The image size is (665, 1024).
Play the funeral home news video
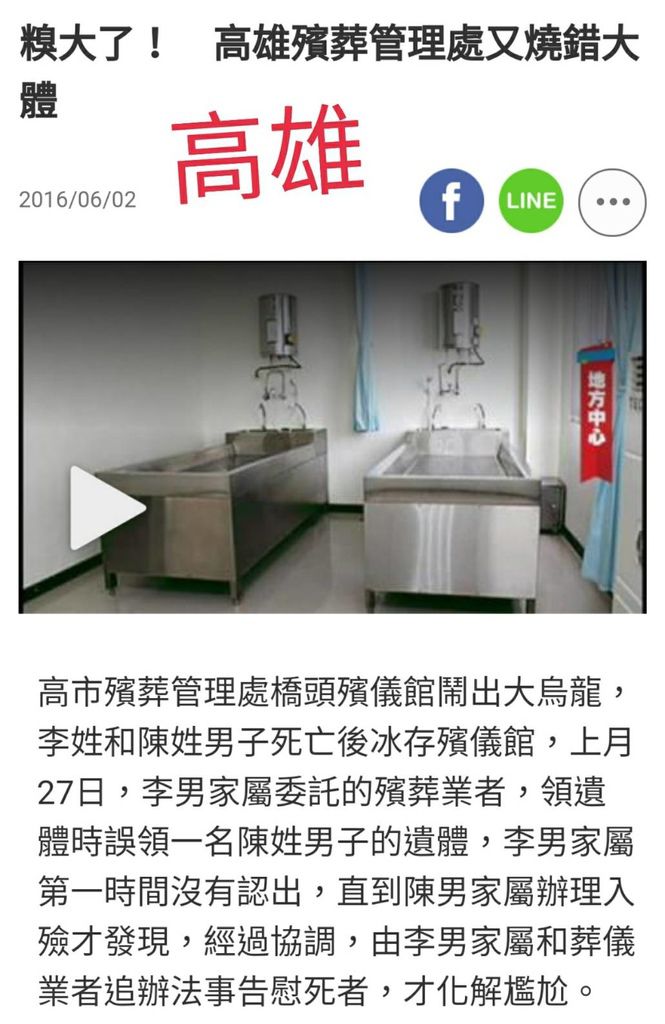click(x=105, y=508)
